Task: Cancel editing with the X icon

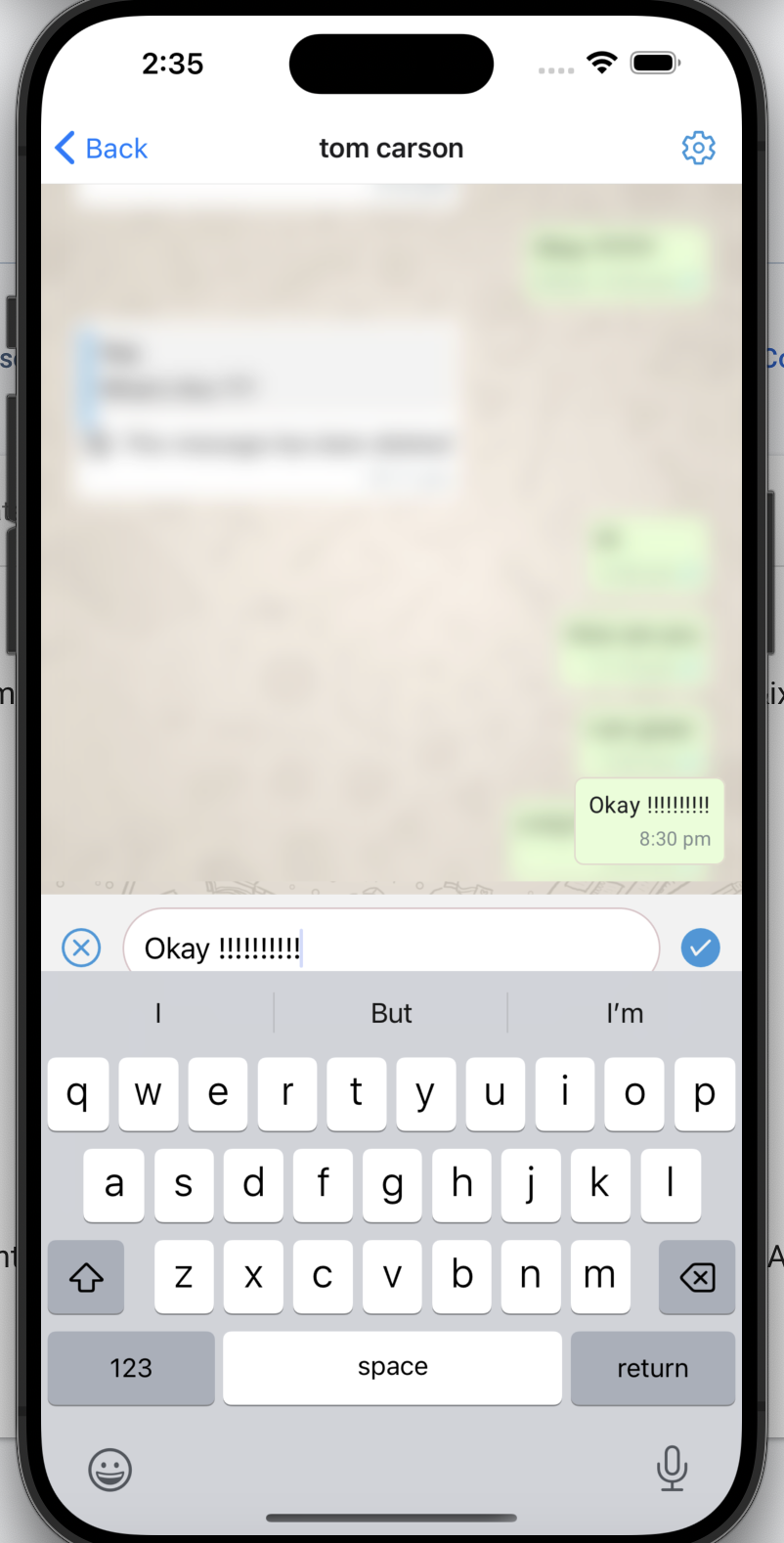Action: click(x=81, y=948)
